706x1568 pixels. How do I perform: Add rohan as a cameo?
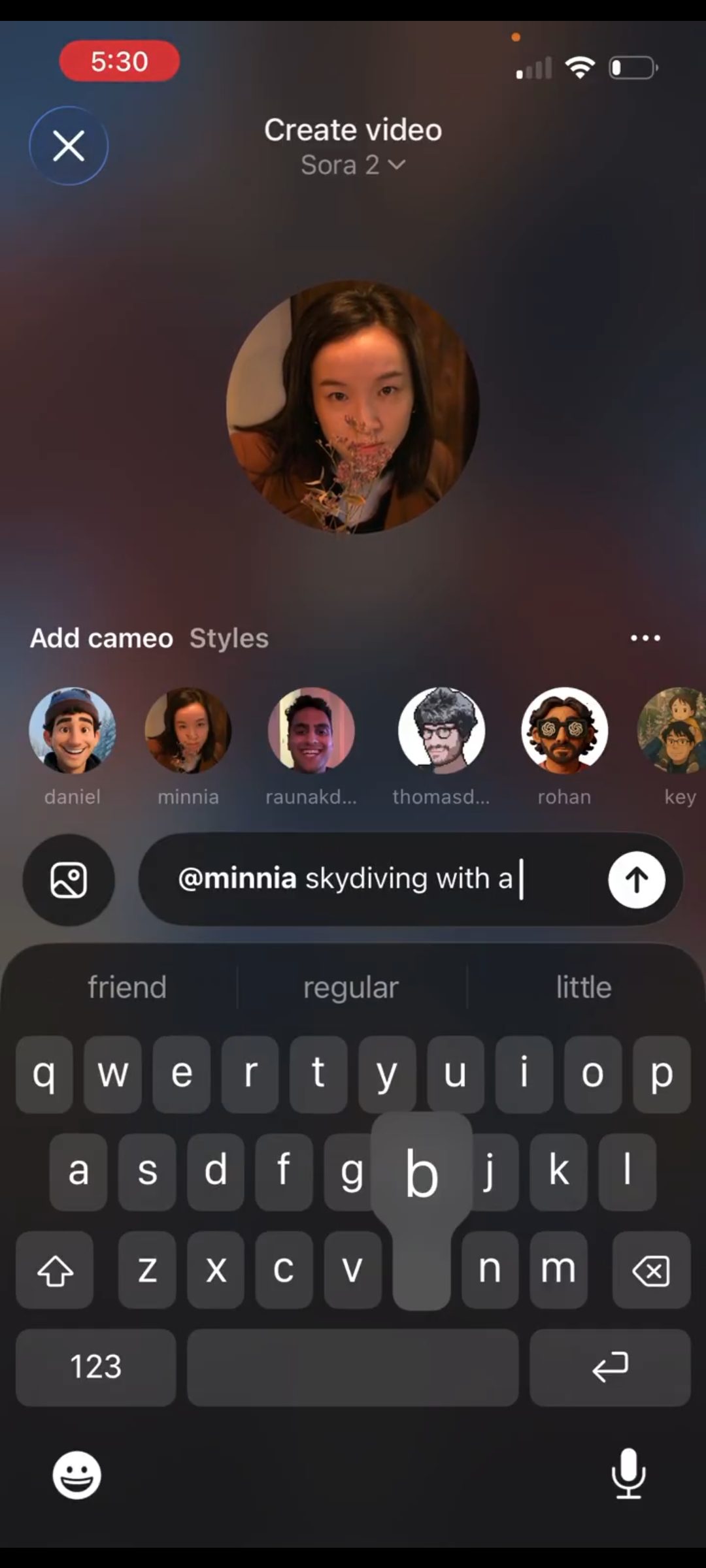564,730
